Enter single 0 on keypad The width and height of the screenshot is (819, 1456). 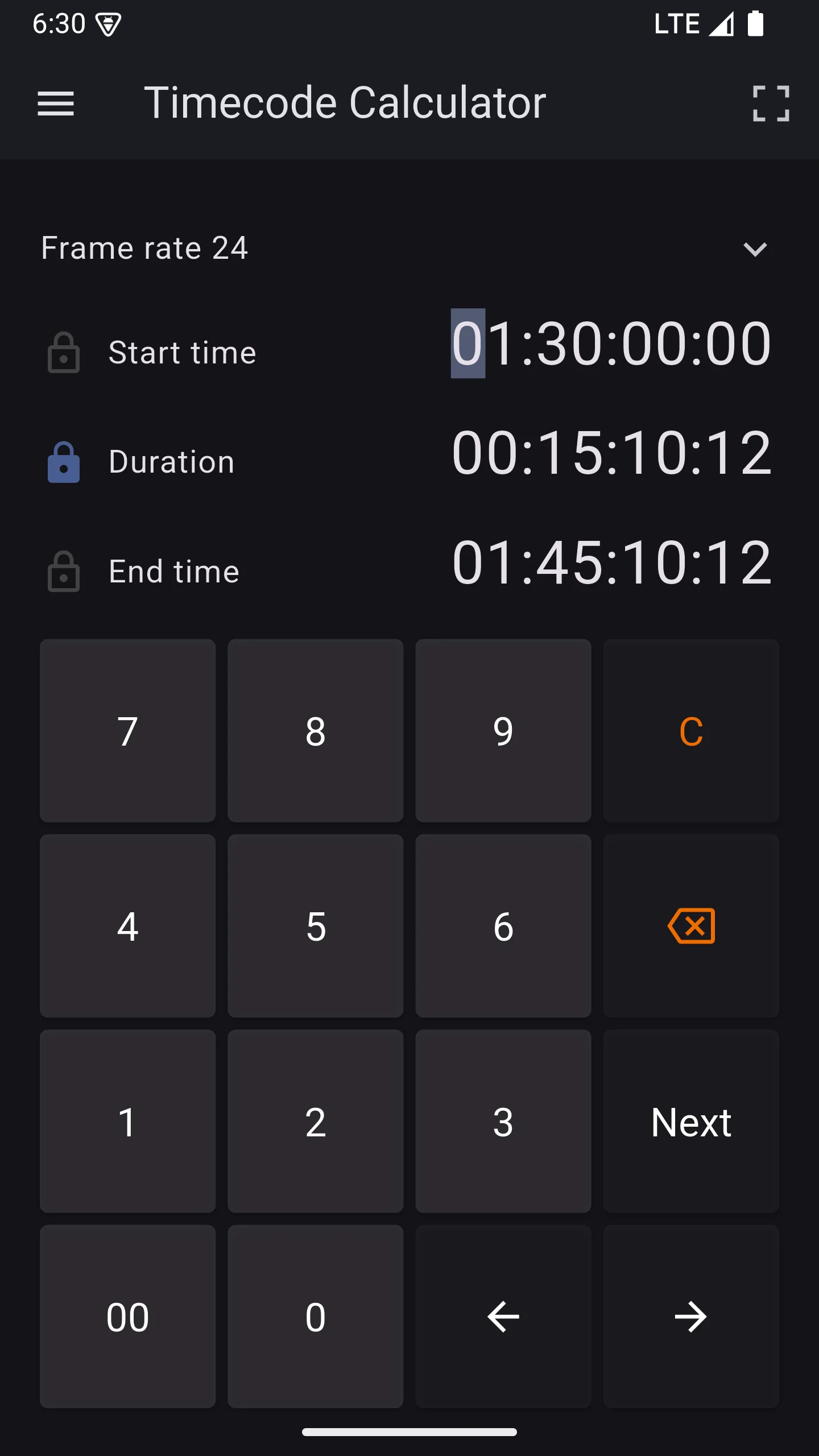click(x=315, y=1317)
